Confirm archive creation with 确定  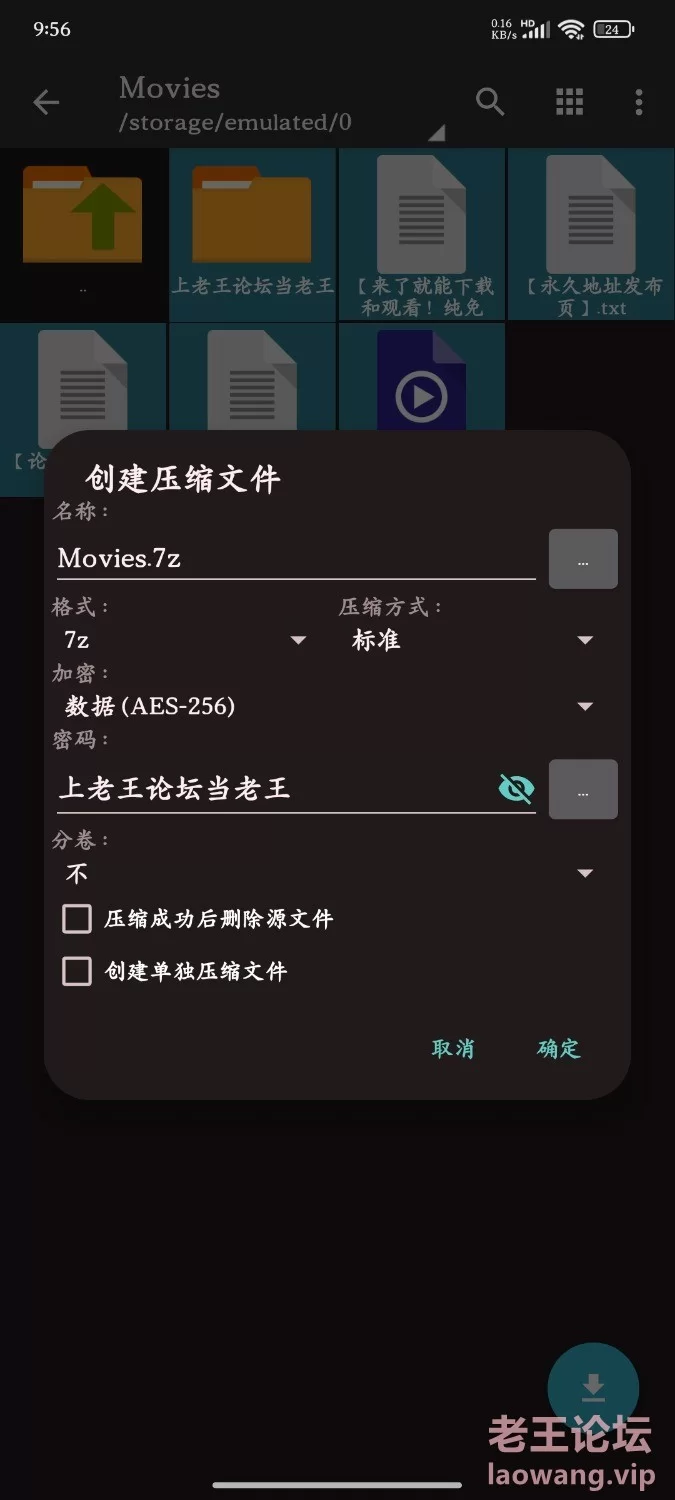click(x=558, y=1048)
